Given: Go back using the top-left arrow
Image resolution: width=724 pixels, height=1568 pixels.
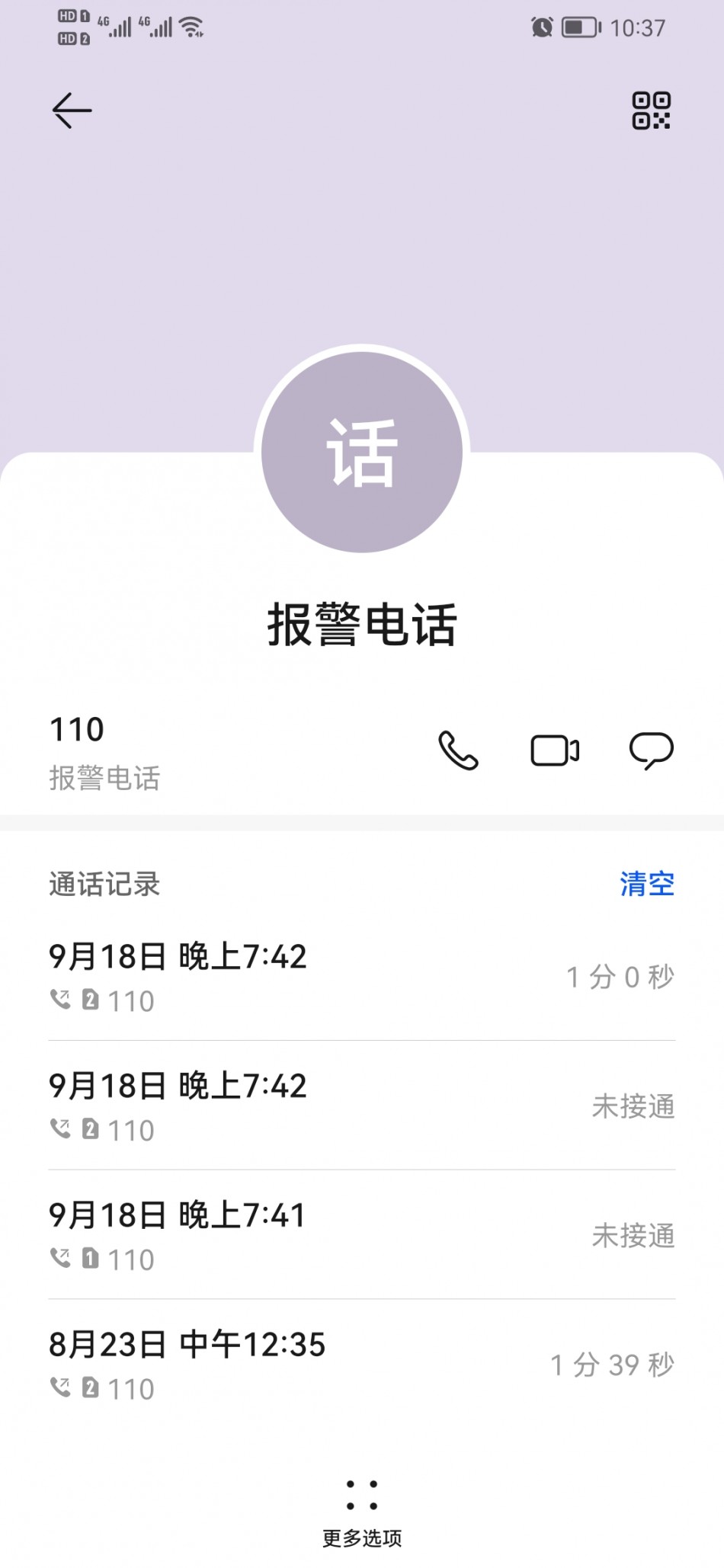Looking at the screenshot, I should pos(72,111).
